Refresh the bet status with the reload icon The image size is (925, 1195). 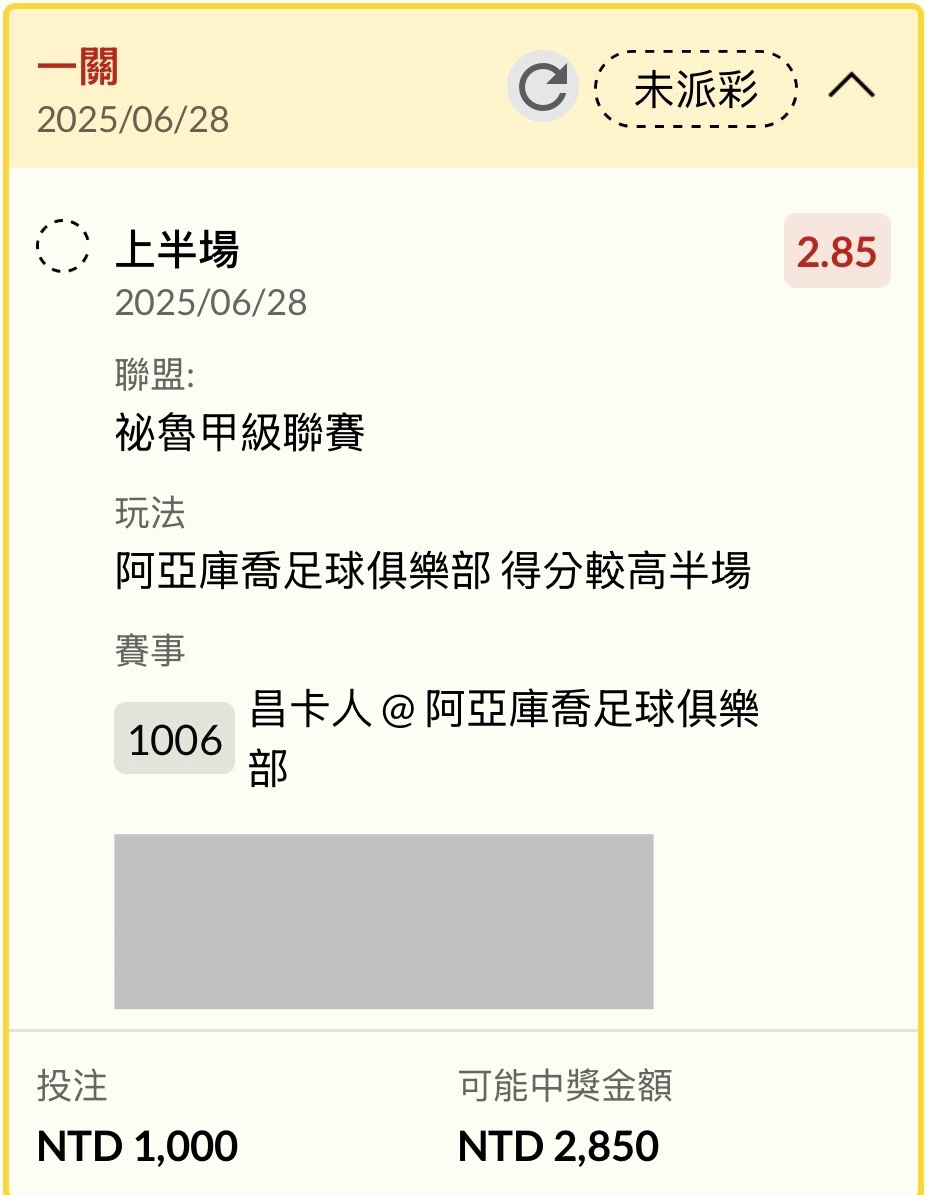click(543, 88)
